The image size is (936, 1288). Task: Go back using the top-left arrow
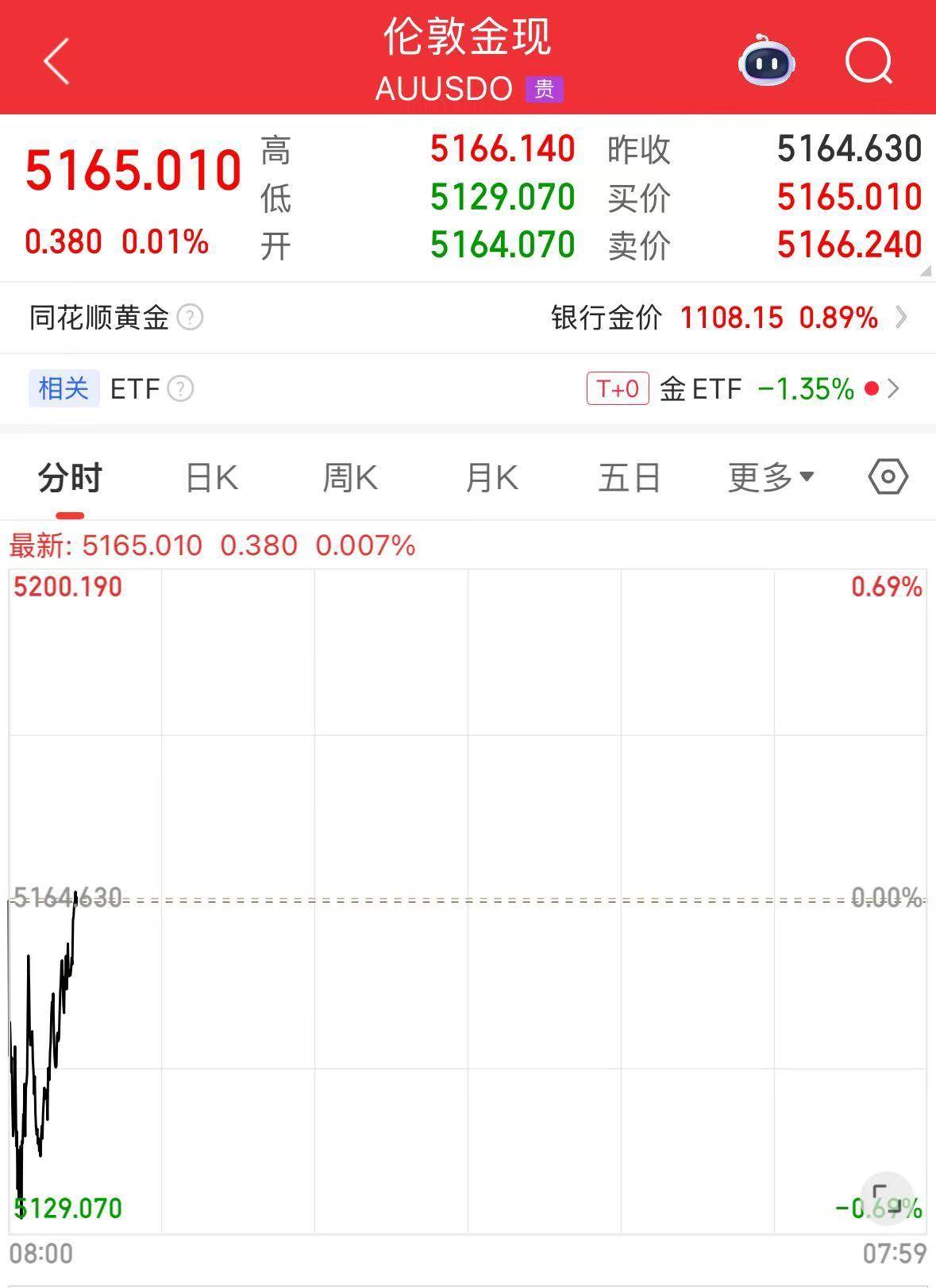[57, 61]
